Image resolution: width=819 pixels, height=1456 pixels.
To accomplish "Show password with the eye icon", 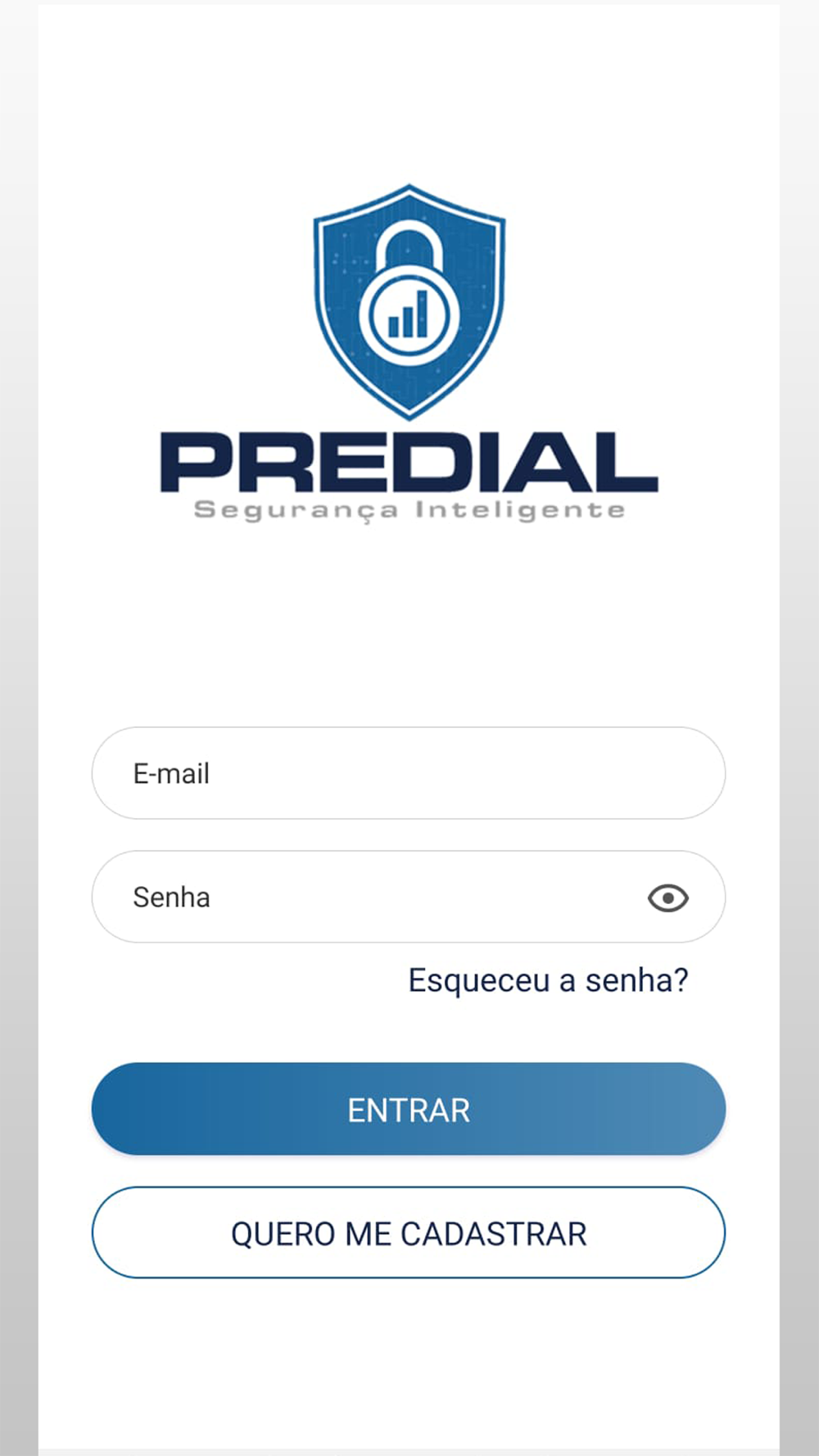I will 668,898.
